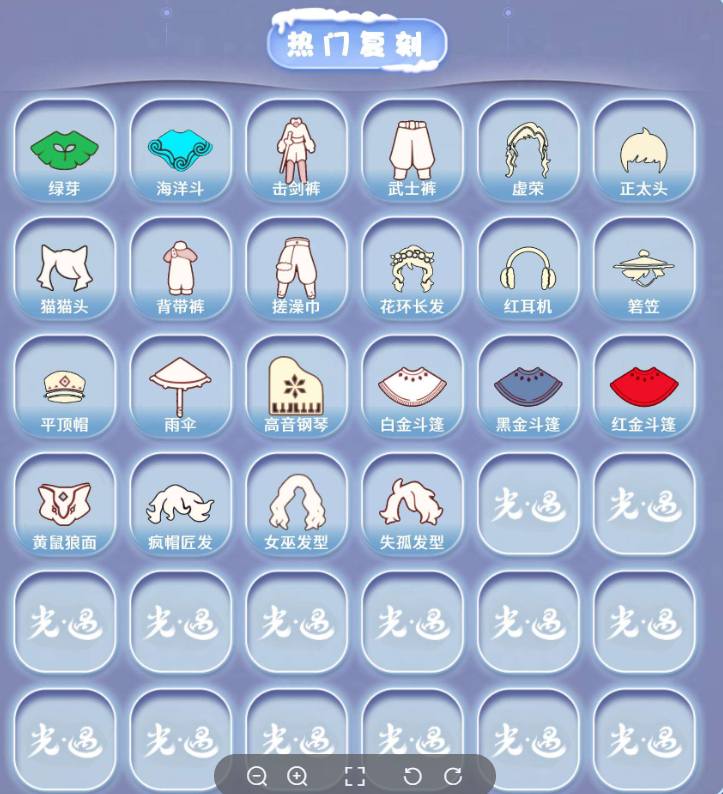Zoom out of the image

click(257, 776)
